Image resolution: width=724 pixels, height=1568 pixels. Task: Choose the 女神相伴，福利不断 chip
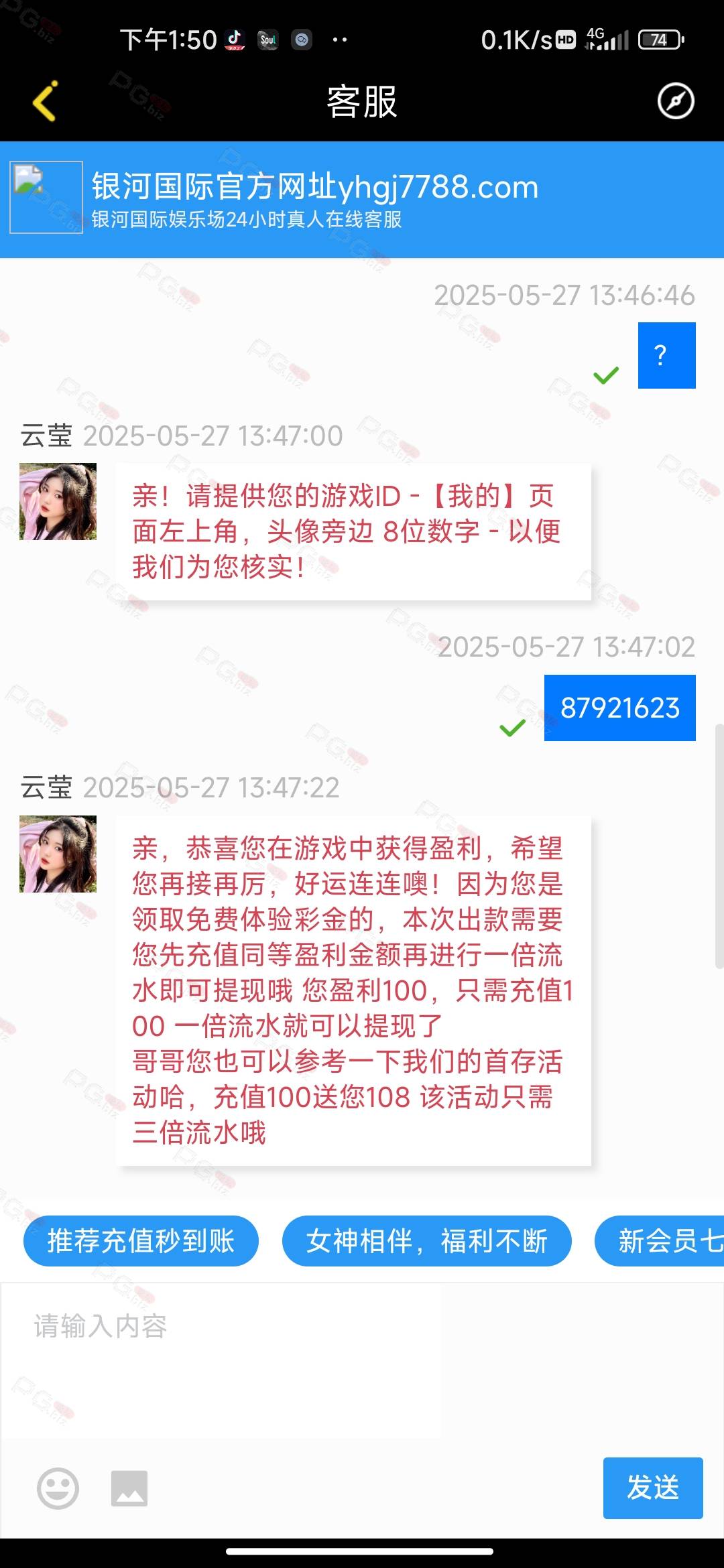426,1241
